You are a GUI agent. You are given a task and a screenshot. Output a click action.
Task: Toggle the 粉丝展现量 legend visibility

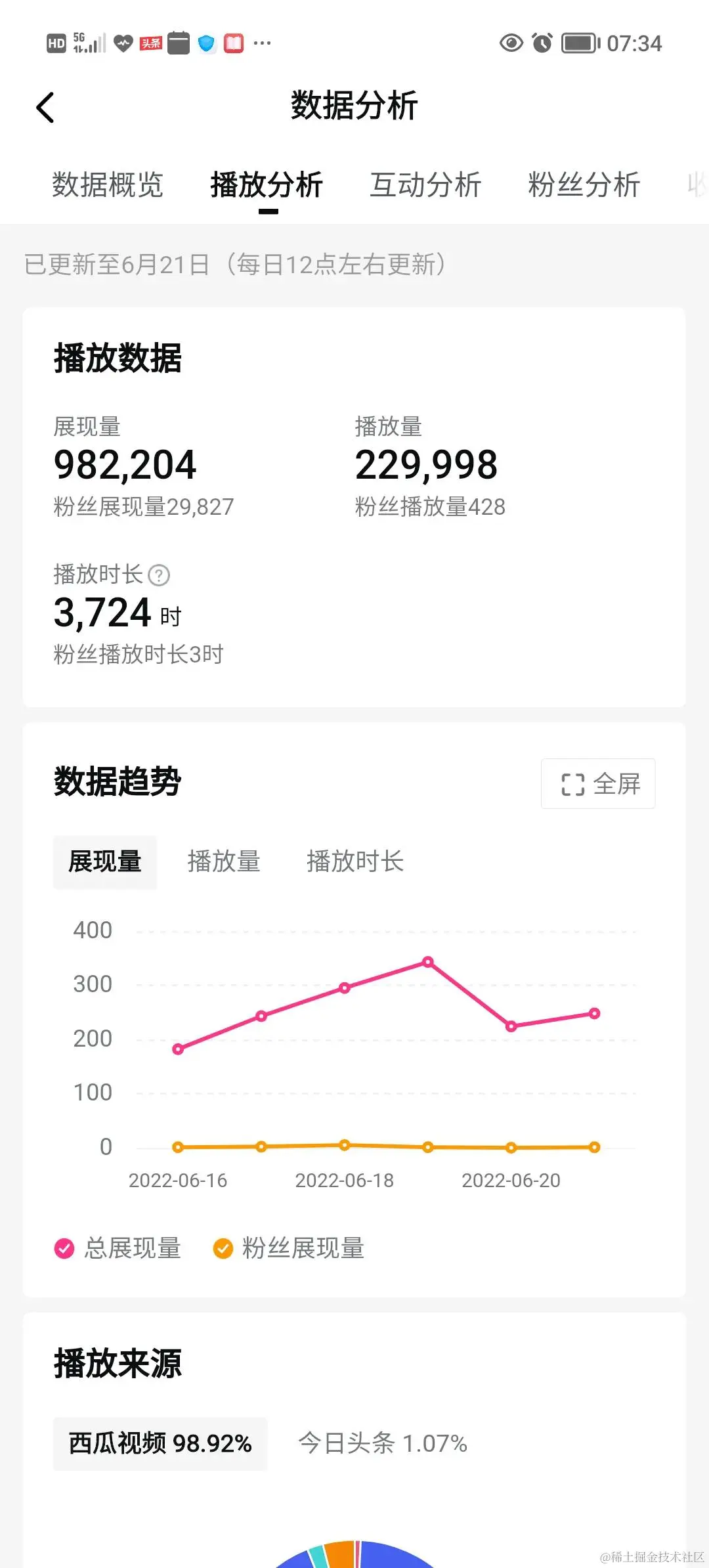[289, 1248]
